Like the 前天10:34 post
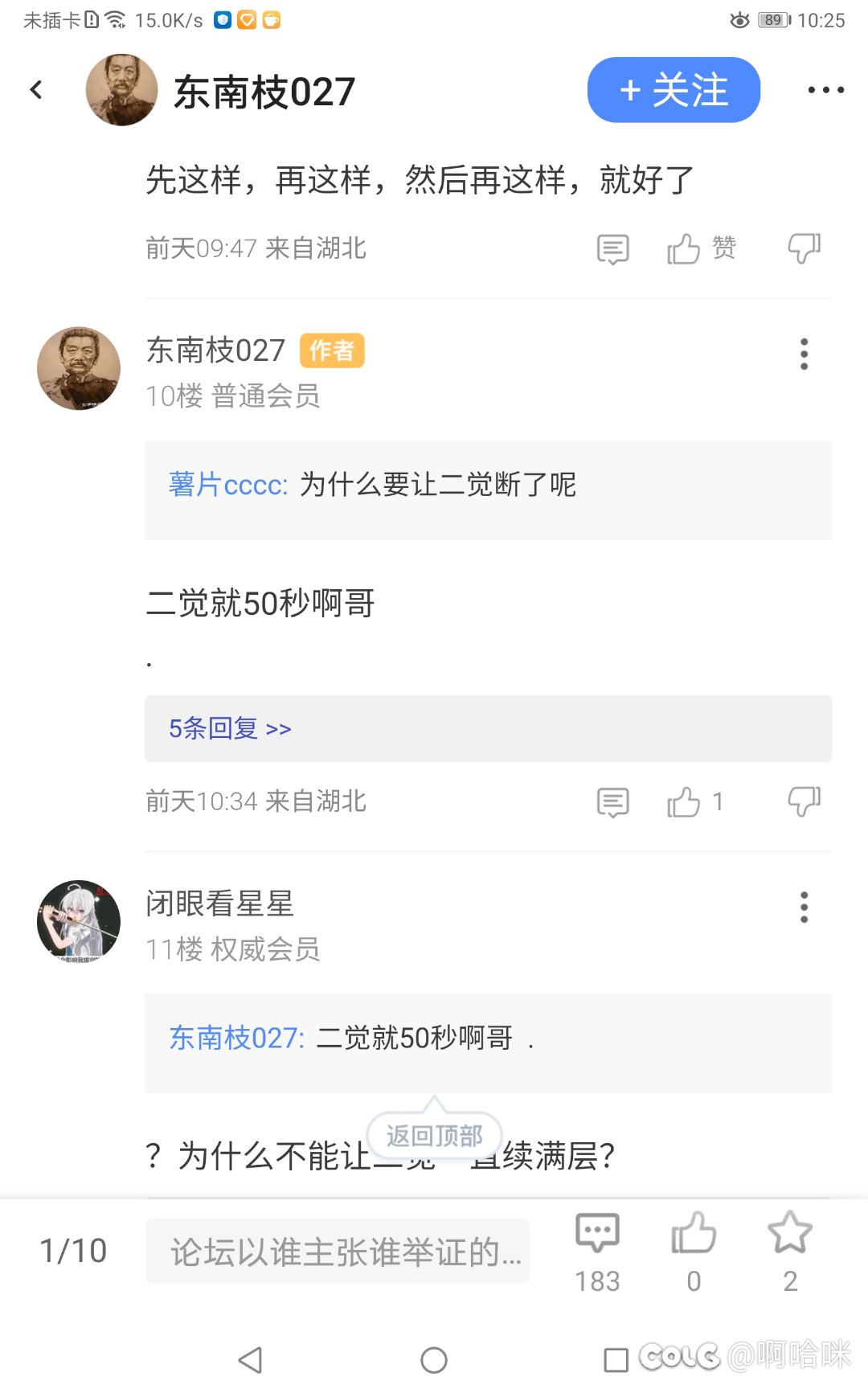Image resolution: width=868 pixels, height=1389 pixels. click(x=684, y=802)
